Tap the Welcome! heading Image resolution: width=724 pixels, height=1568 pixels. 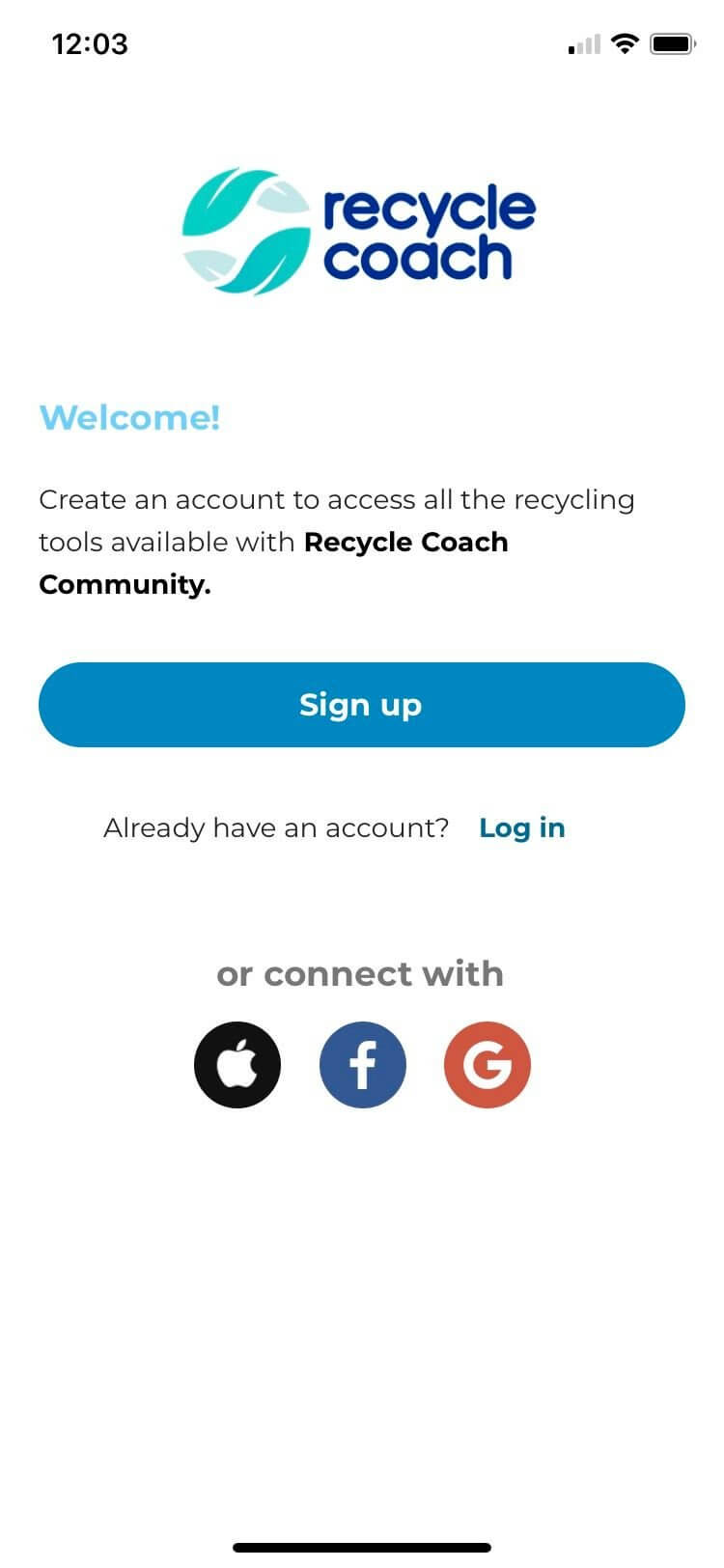(x=129, y=417)
